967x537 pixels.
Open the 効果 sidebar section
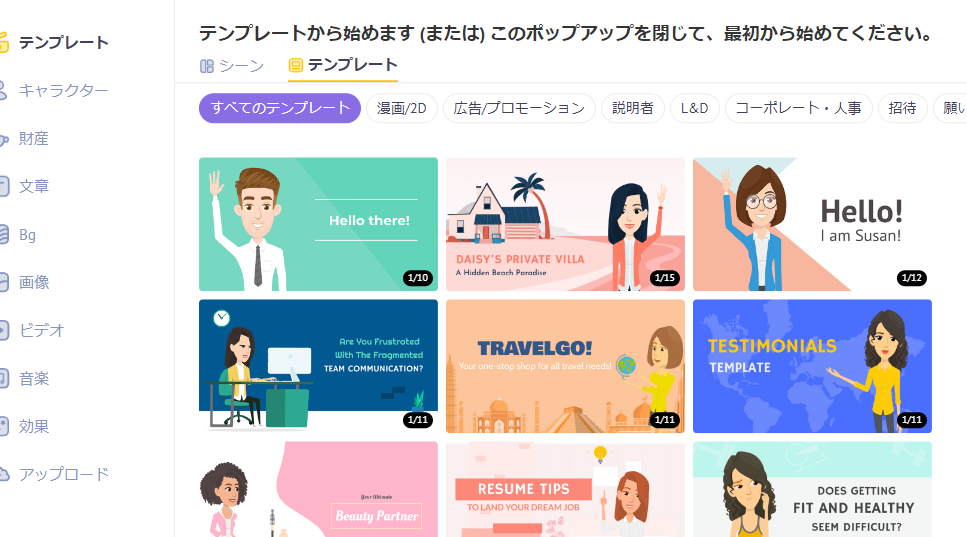tap(33, 426)
